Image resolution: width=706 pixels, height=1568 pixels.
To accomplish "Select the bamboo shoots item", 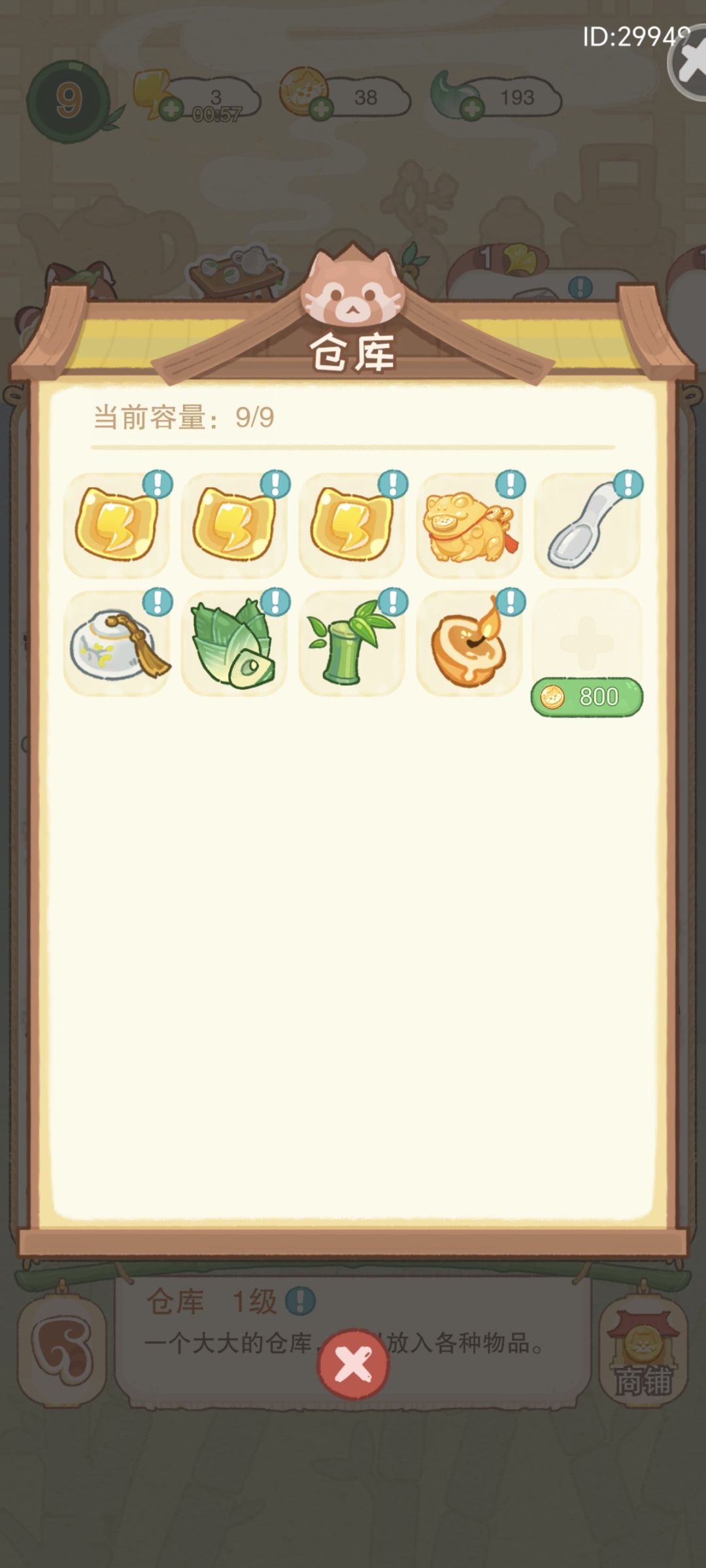I will point(234,643).
